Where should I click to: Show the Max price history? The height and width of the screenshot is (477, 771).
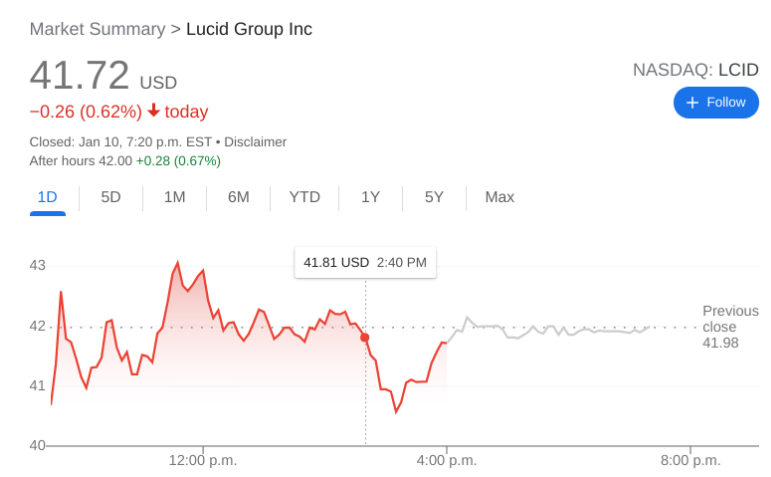(x=499, y=197)
